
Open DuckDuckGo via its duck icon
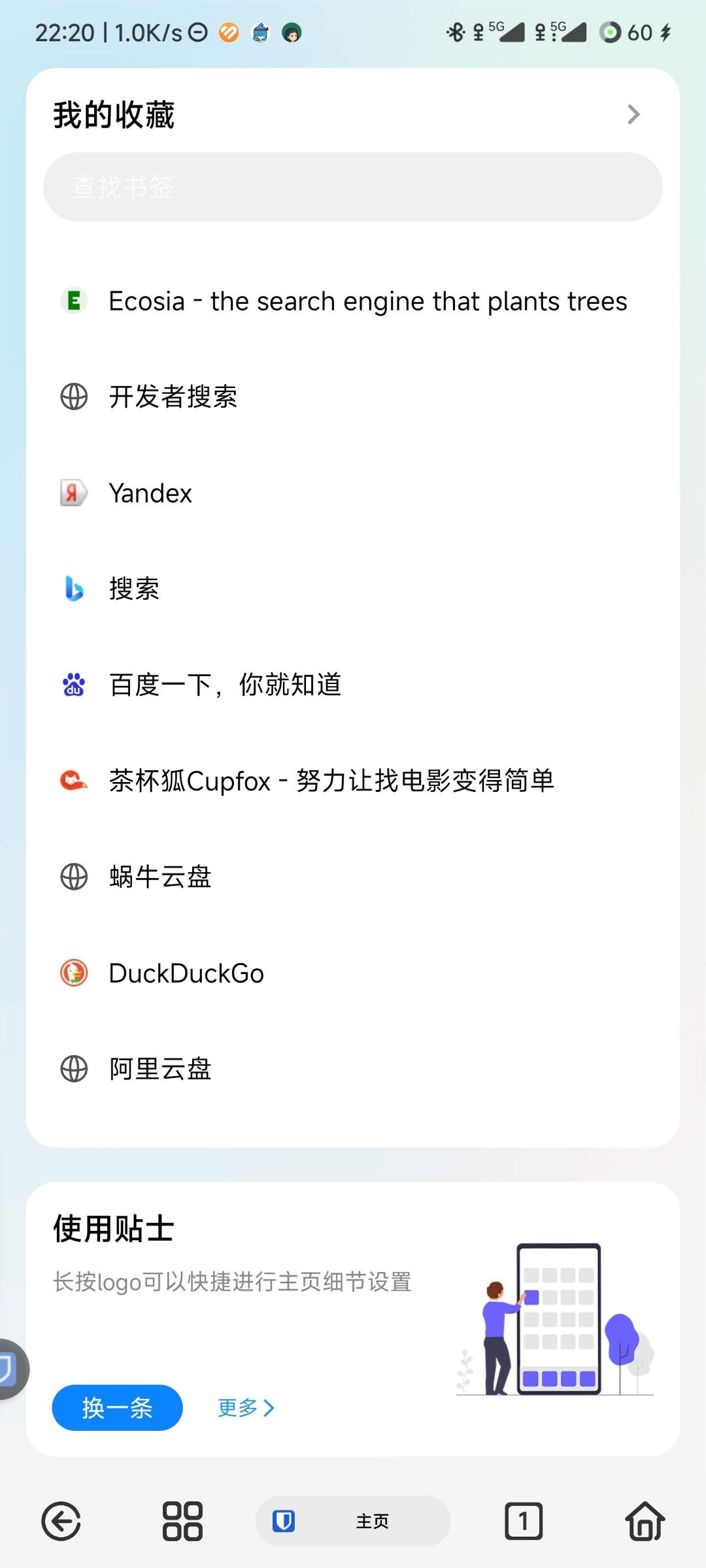click(x=73, y=972)
